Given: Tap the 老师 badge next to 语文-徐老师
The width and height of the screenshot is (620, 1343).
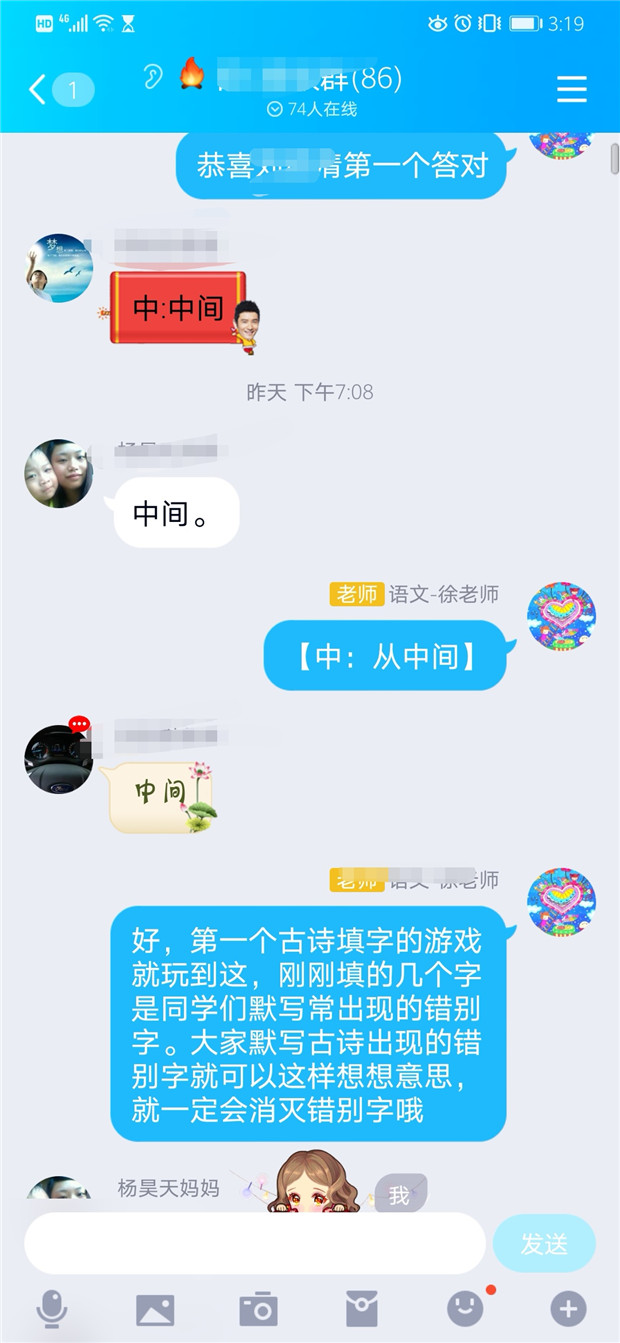Looking at the screenshot, I should pos(356,594).
